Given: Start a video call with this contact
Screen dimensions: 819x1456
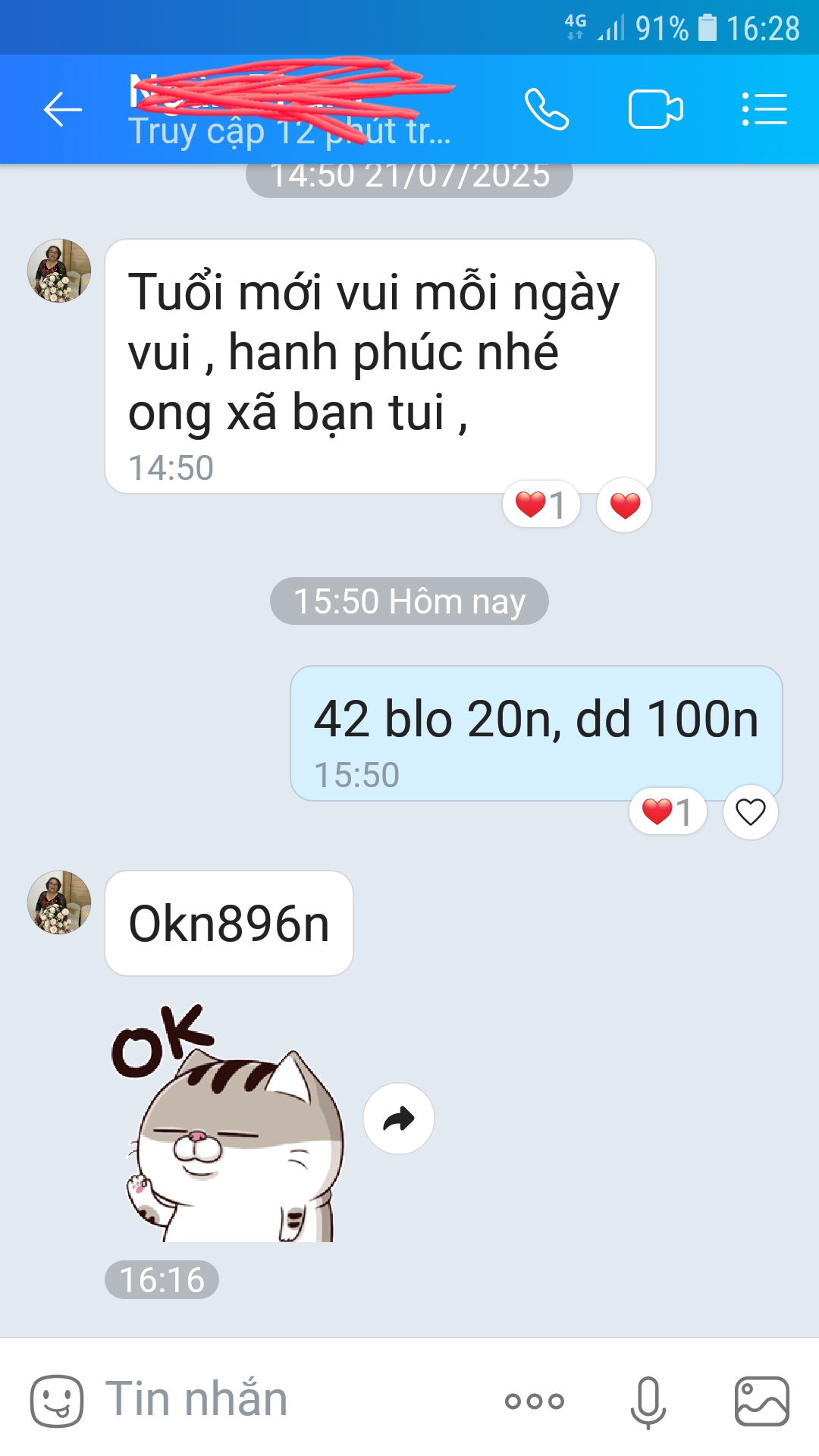Looking at the screenshot, I should [x=655, y=110].
